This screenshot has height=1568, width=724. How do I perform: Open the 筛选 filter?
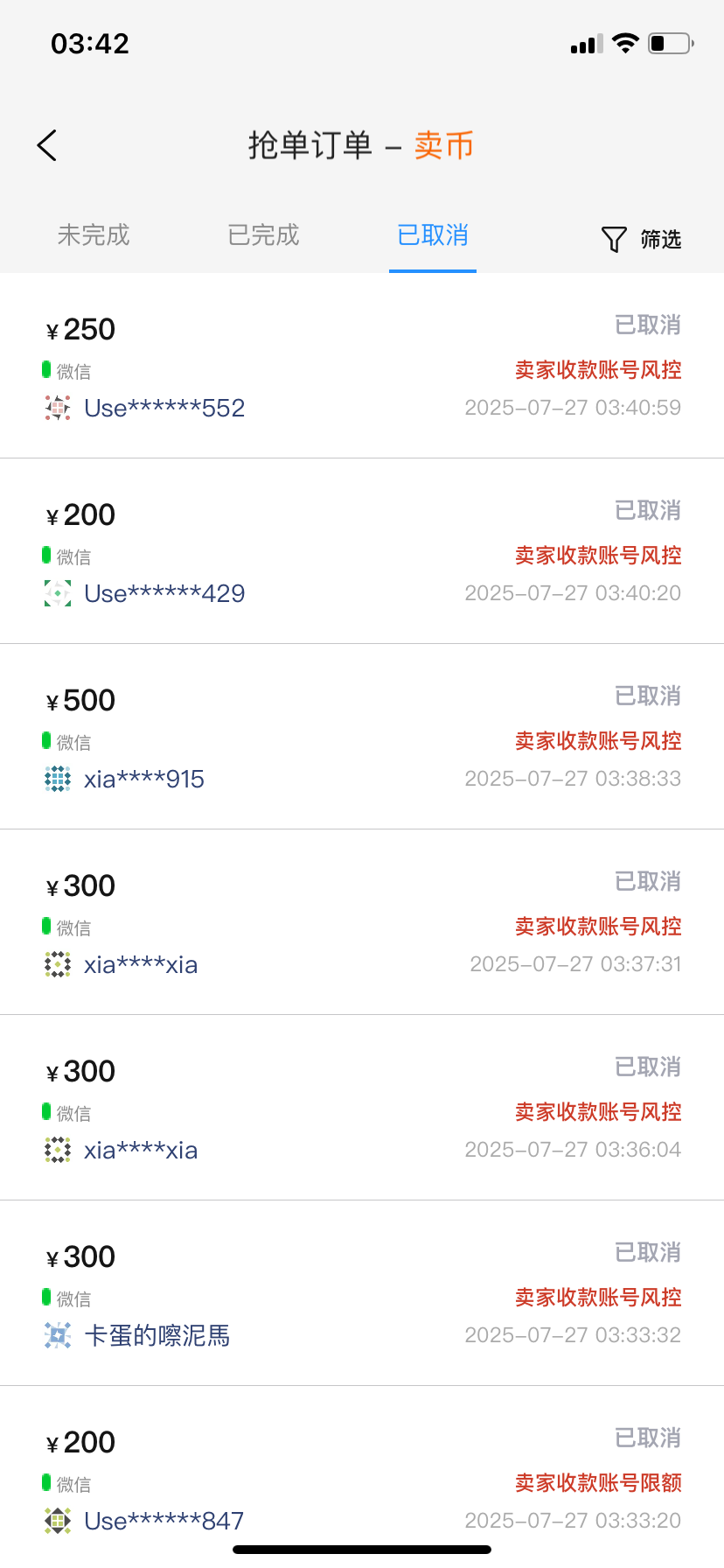(642, 239)
